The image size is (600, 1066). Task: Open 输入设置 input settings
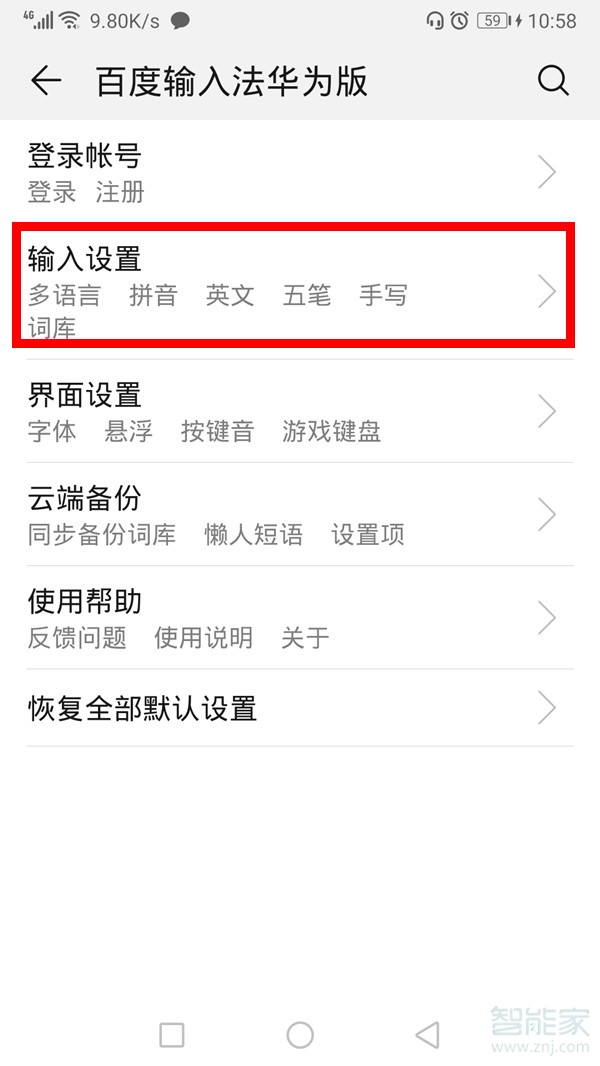click(x=300, y=290)
